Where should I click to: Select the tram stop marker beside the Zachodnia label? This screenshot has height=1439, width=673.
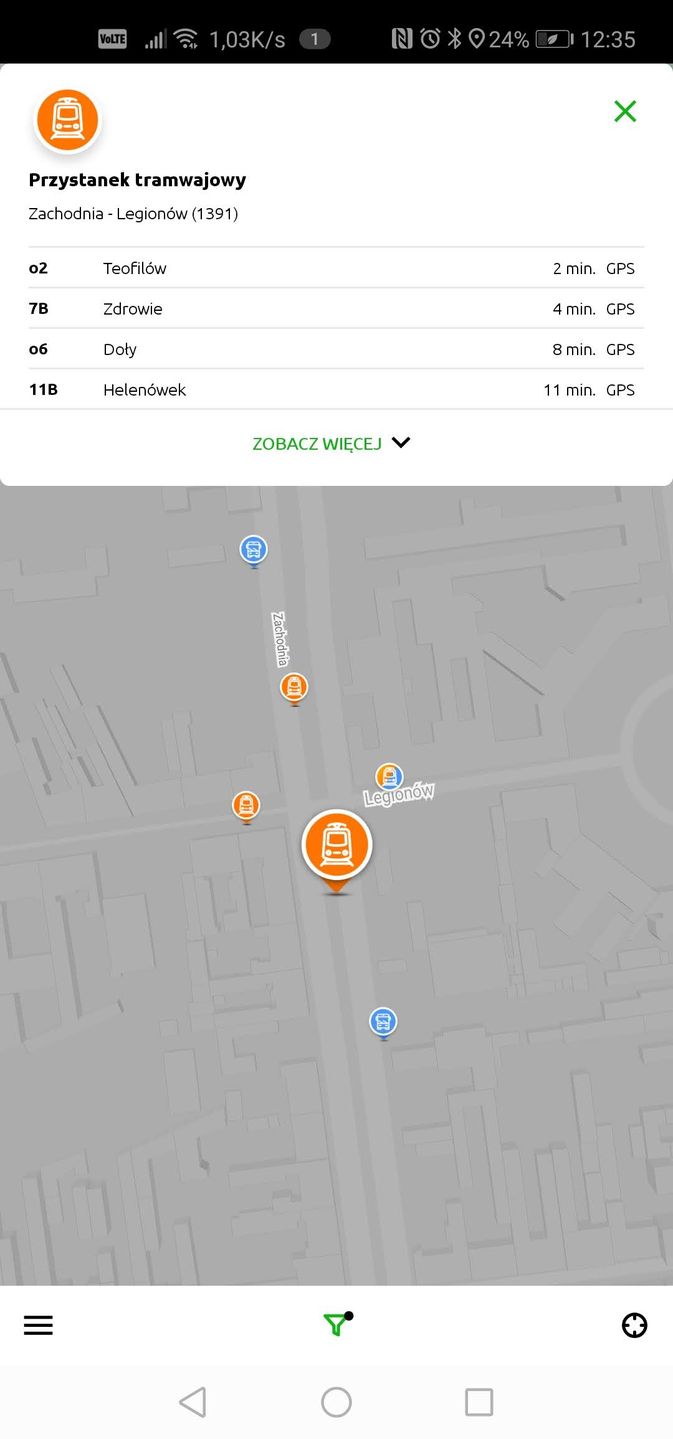(293, 687)
